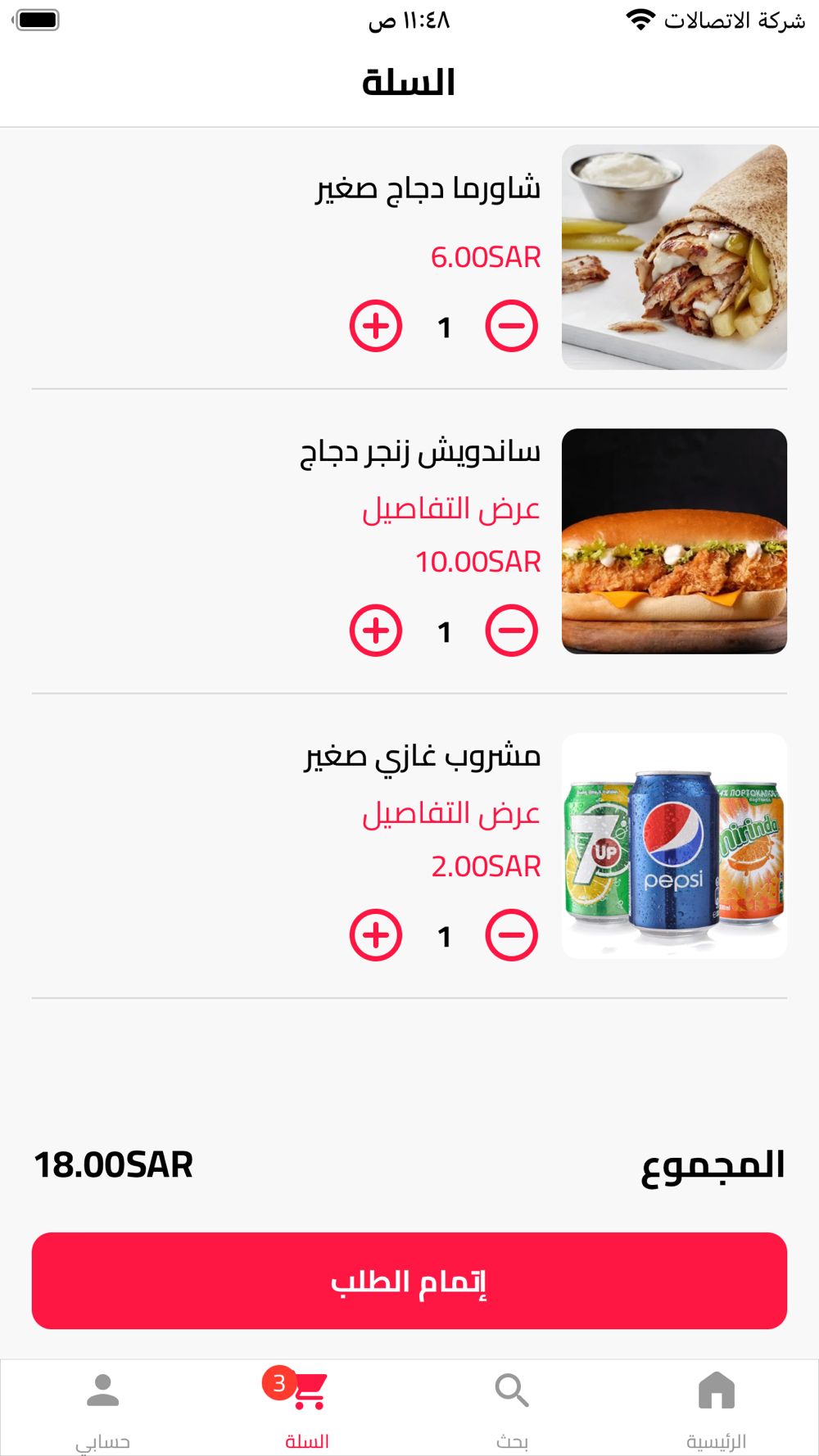The height and width of the screenshot is (1456, 819).
Task: Decrease quantity of مشروب غازي صغير
Action: (x=512, y=935)
